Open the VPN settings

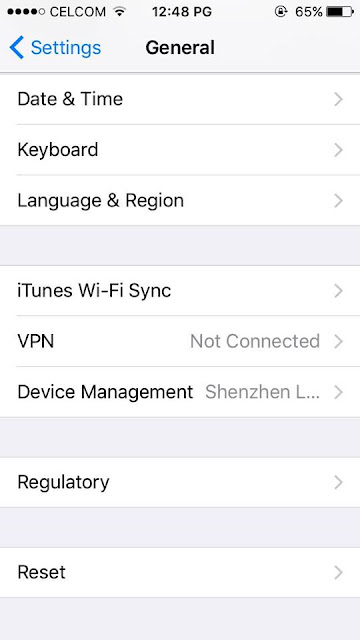(180, 341)
